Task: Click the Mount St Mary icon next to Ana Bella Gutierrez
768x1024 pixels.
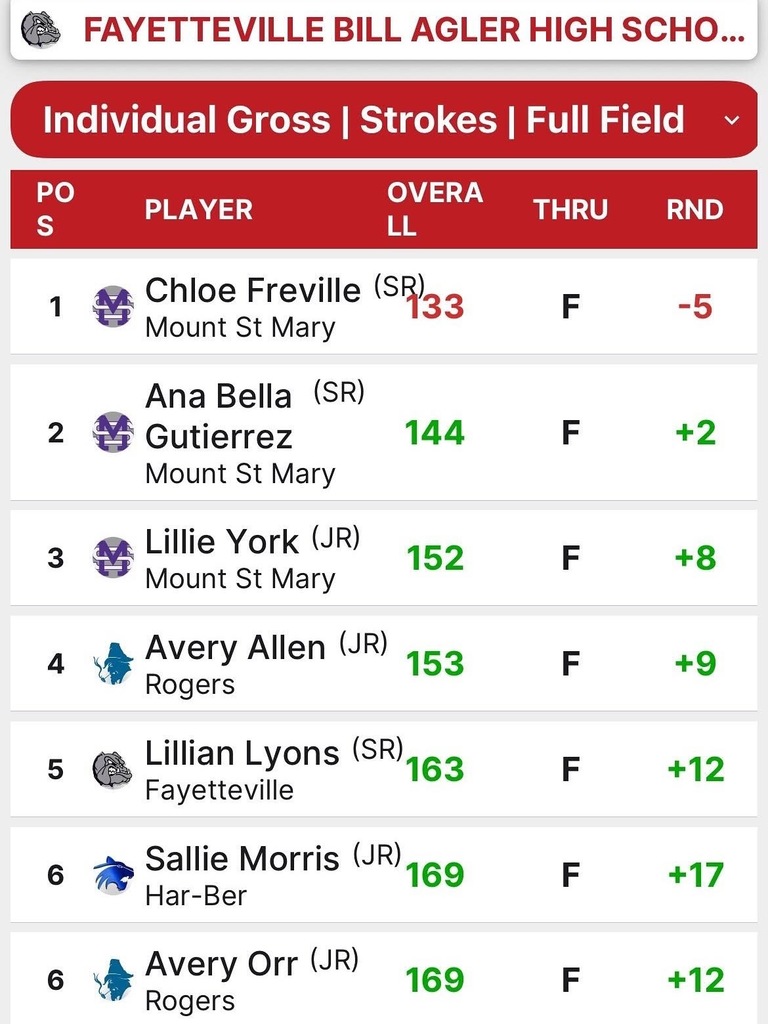Action: [112, 434]
